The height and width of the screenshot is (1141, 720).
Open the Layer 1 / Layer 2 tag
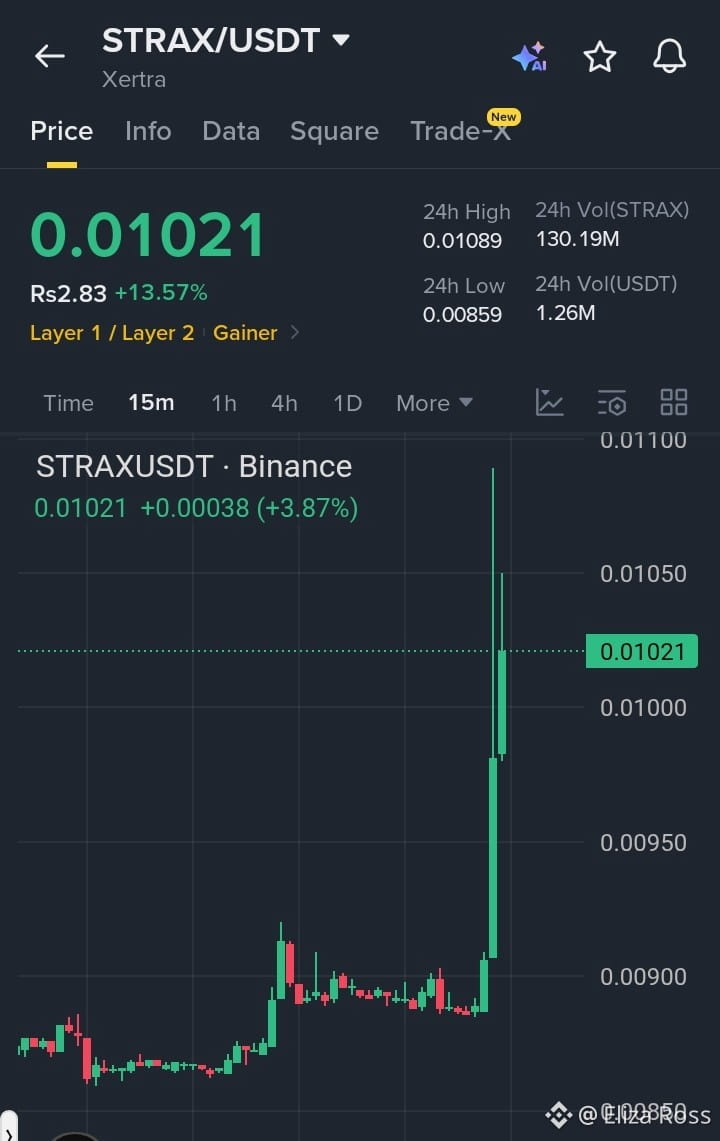[112, 333]
